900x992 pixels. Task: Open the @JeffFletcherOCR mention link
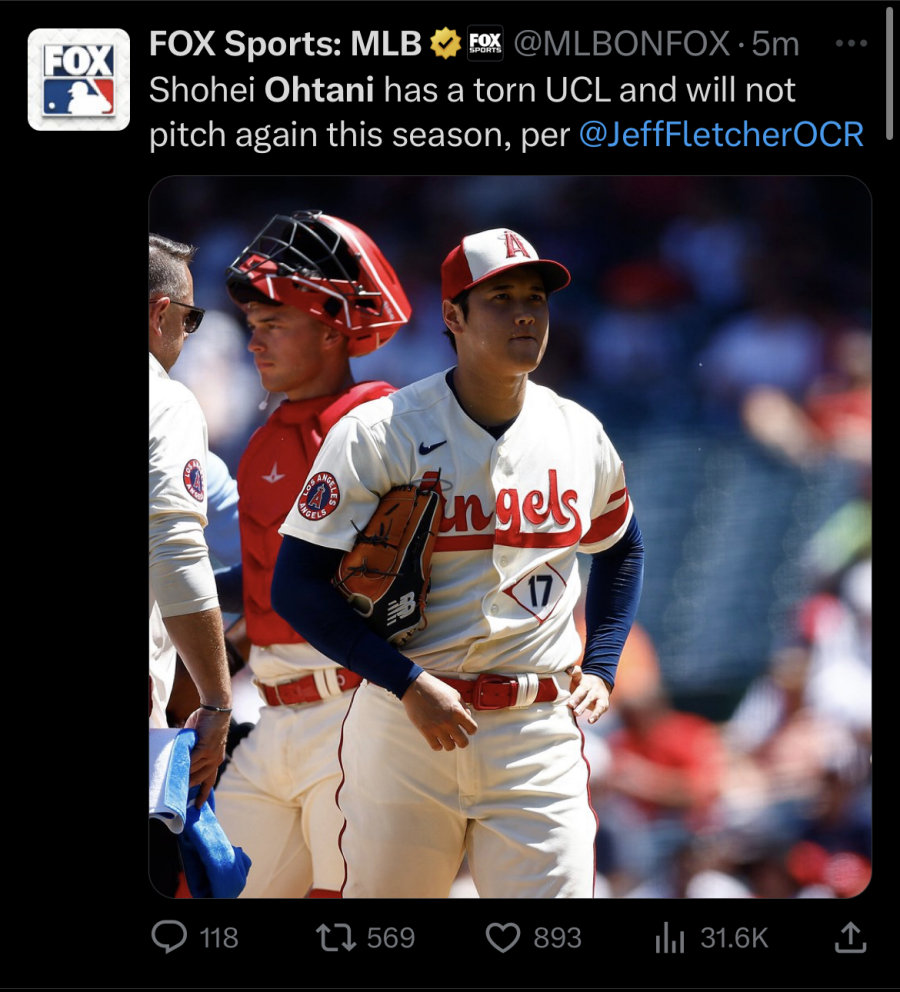pyautogui.click(x=721, y=135)
